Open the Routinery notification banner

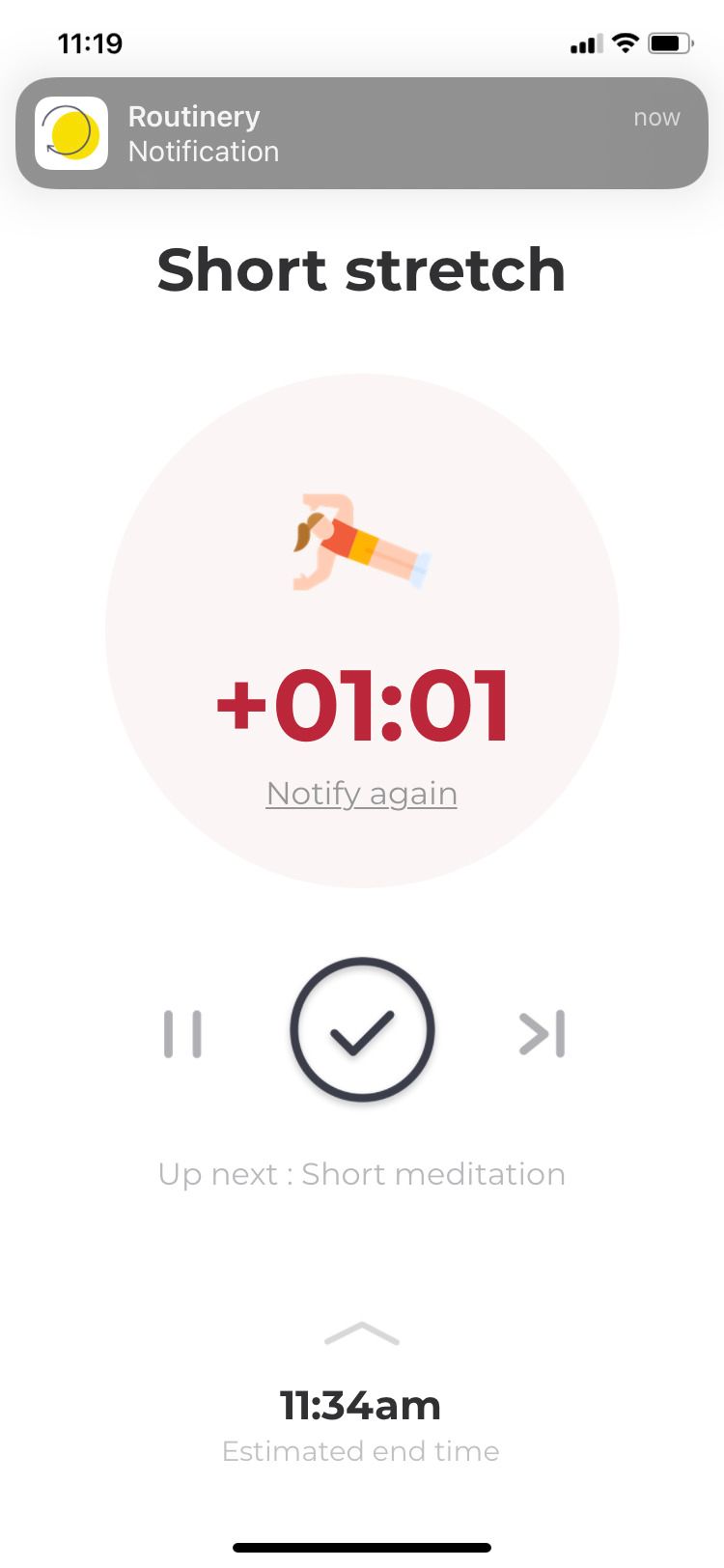362,132
